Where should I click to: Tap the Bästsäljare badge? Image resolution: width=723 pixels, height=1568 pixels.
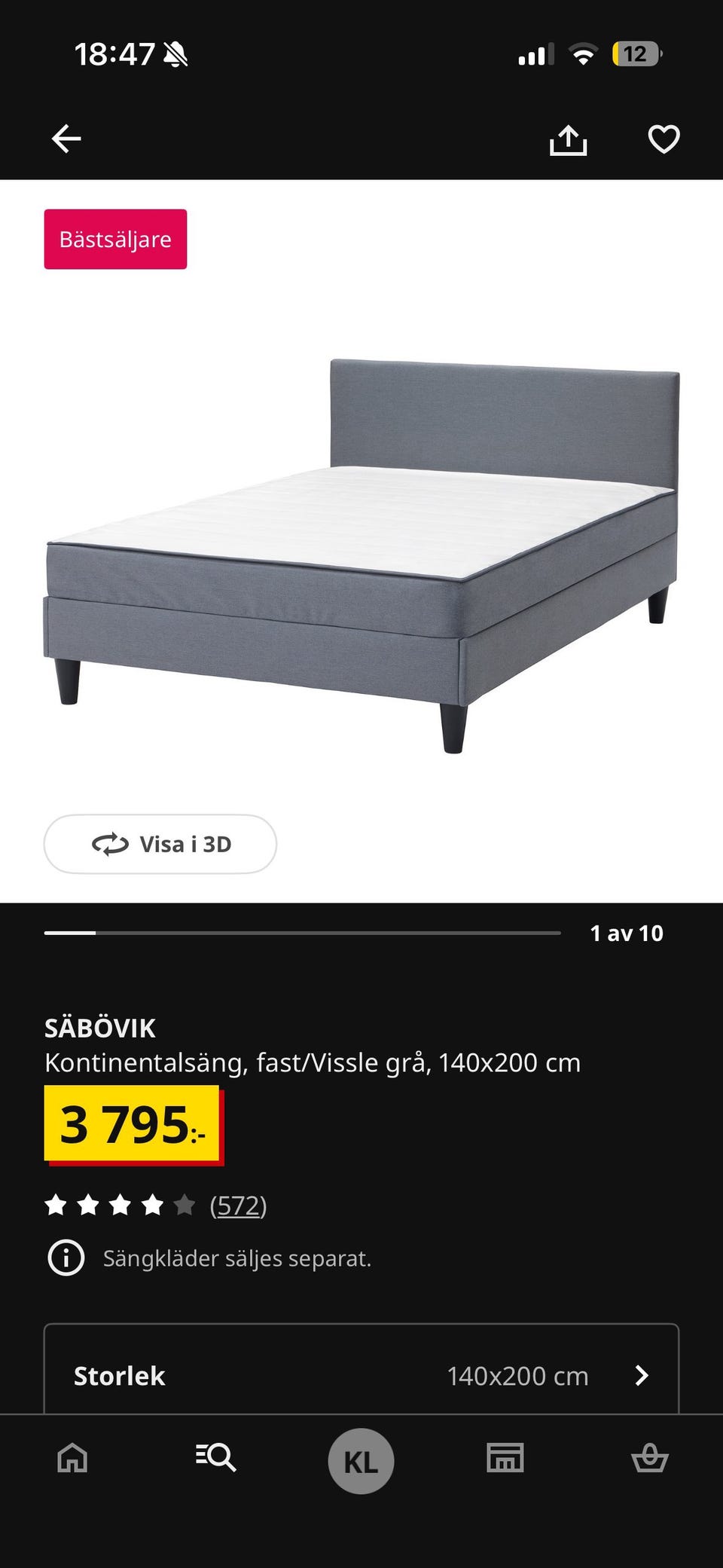(114, 239)
